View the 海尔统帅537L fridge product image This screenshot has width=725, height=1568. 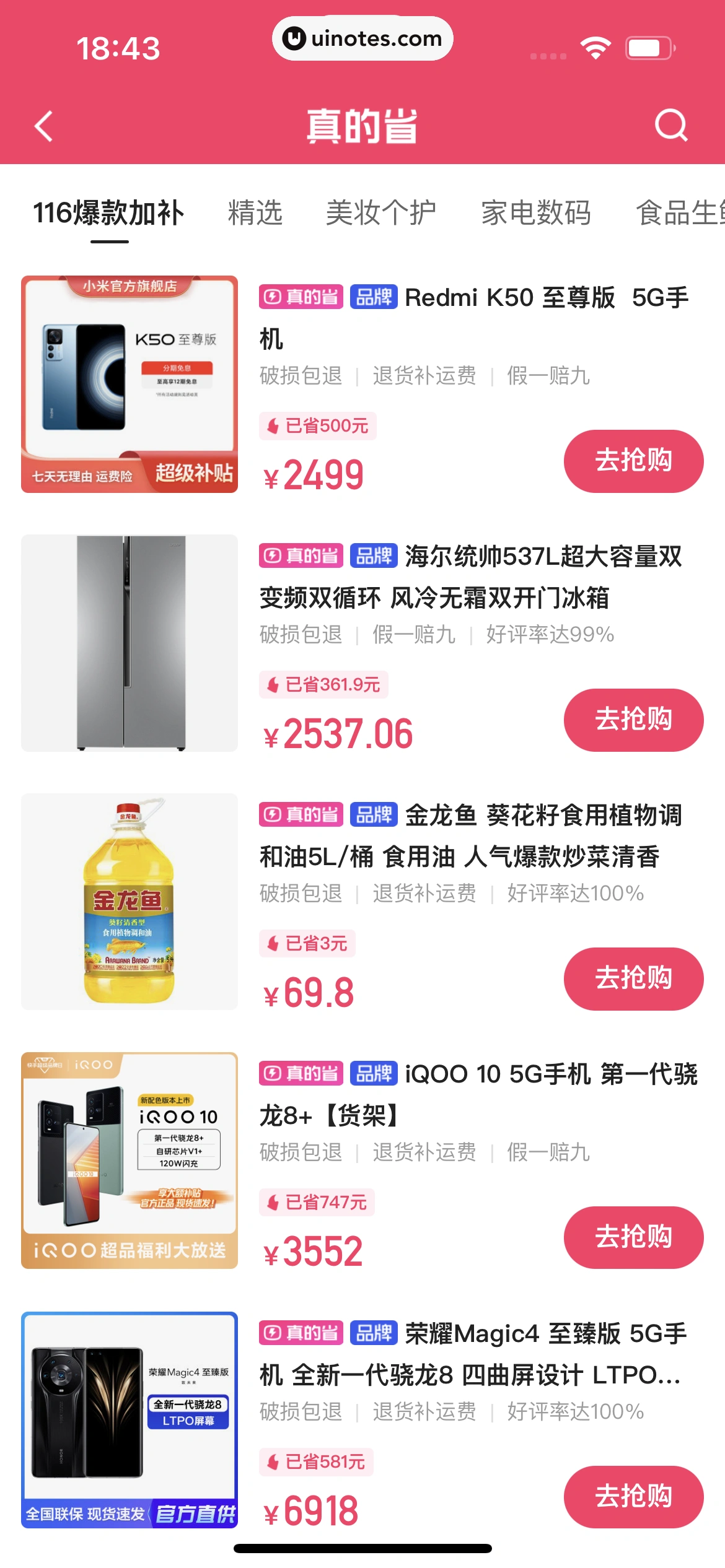(x=130, y=643)
